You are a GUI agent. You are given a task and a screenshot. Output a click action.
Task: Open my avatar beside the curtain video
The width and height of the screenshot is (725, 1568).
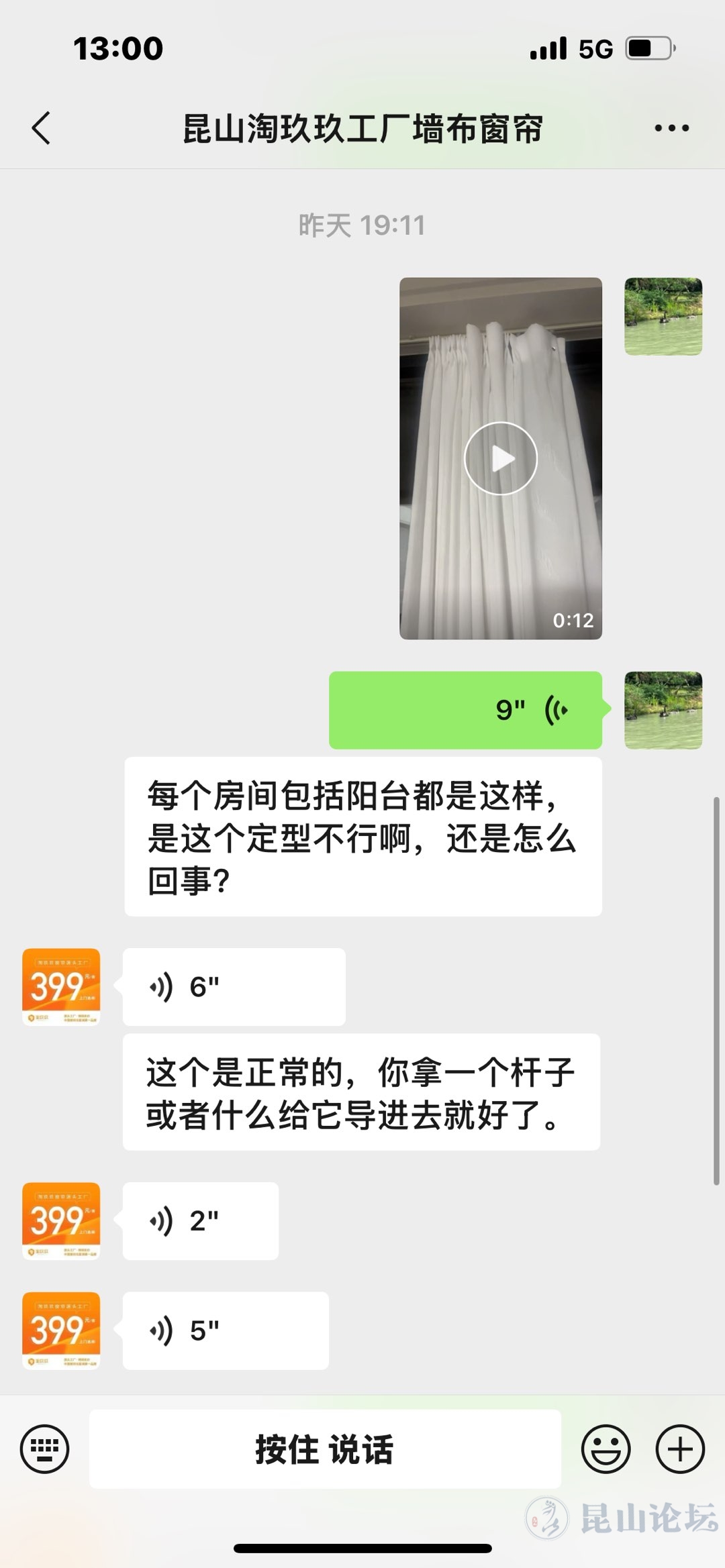tap(663, 317)
